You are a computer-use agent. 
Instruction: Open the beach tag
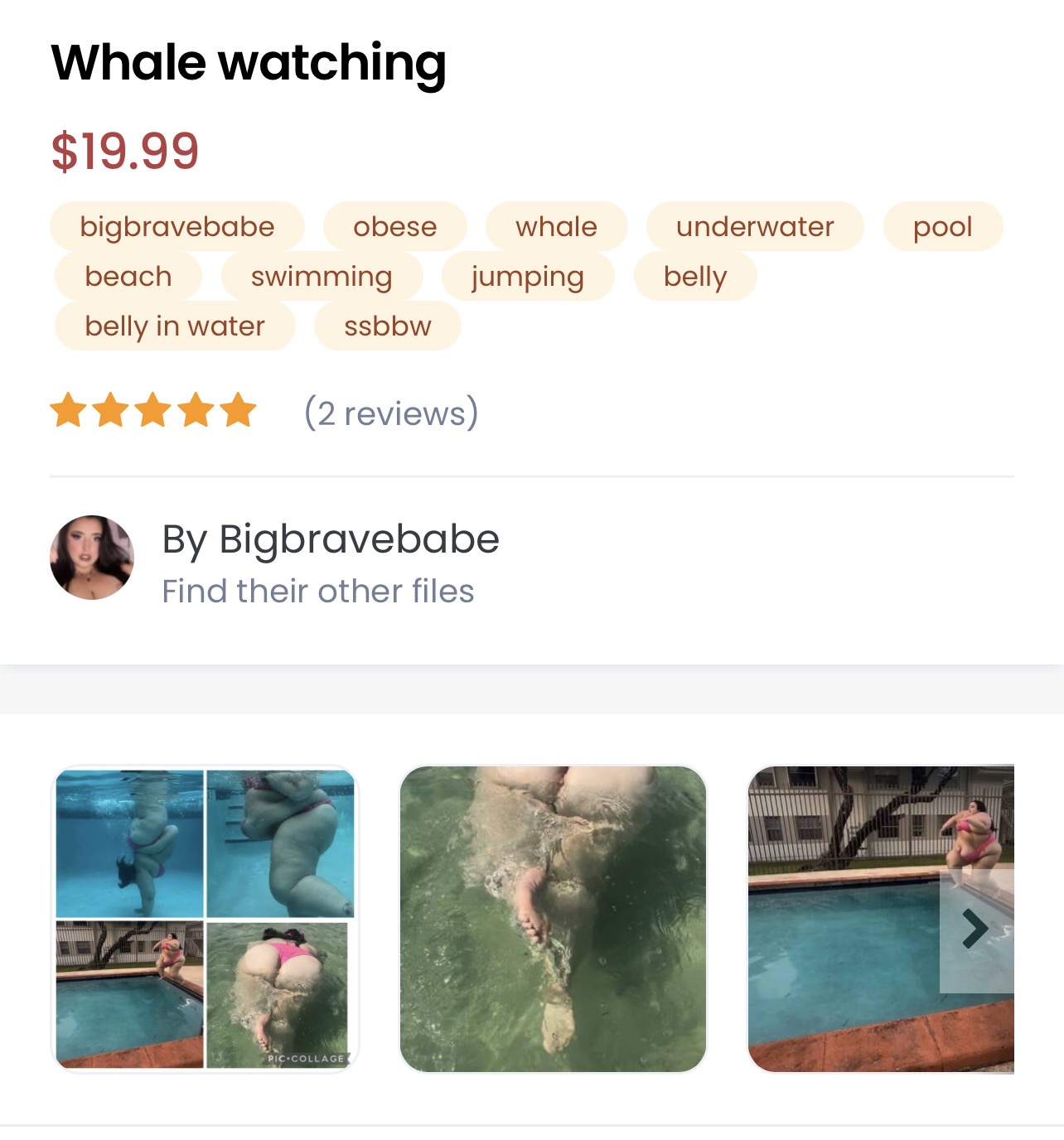click(128, 276)
